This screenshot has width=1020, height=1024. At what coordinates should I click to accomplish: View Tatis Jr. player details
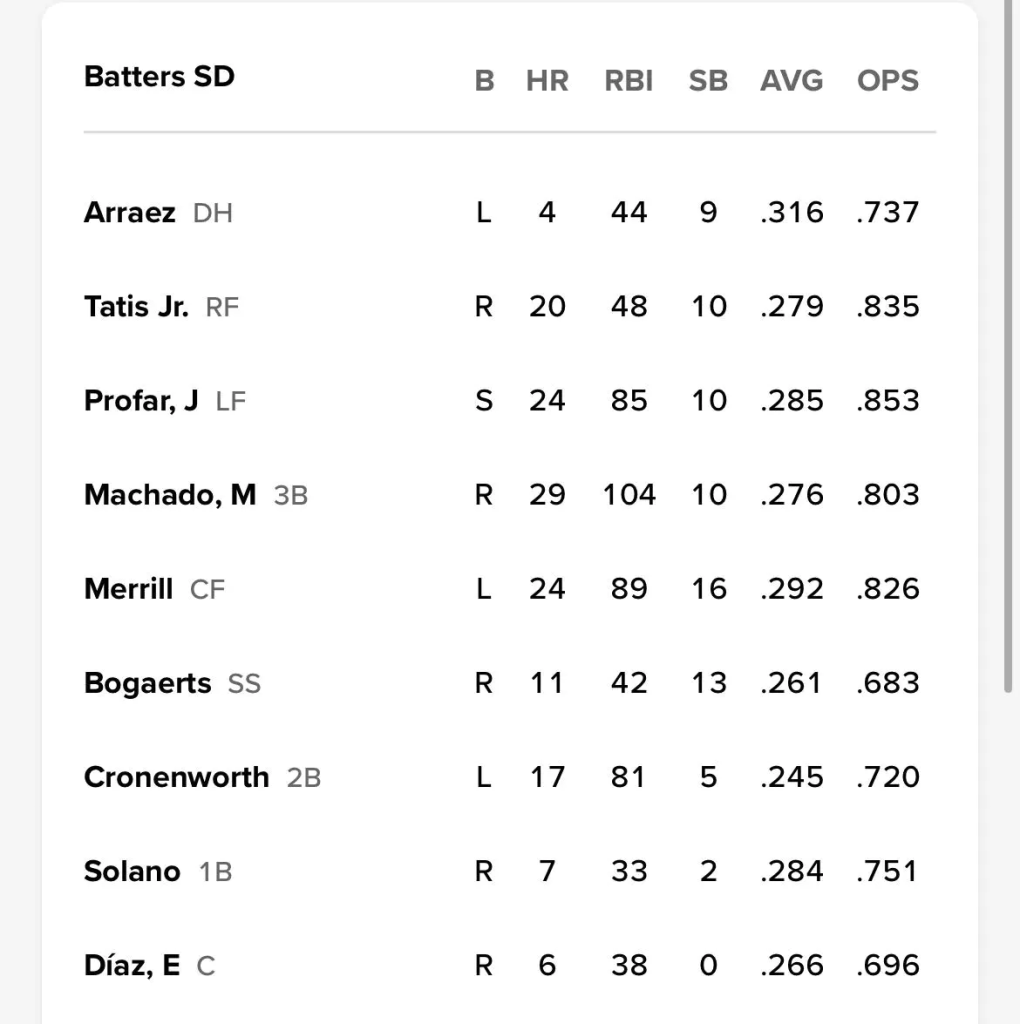[x=136, y=307]
